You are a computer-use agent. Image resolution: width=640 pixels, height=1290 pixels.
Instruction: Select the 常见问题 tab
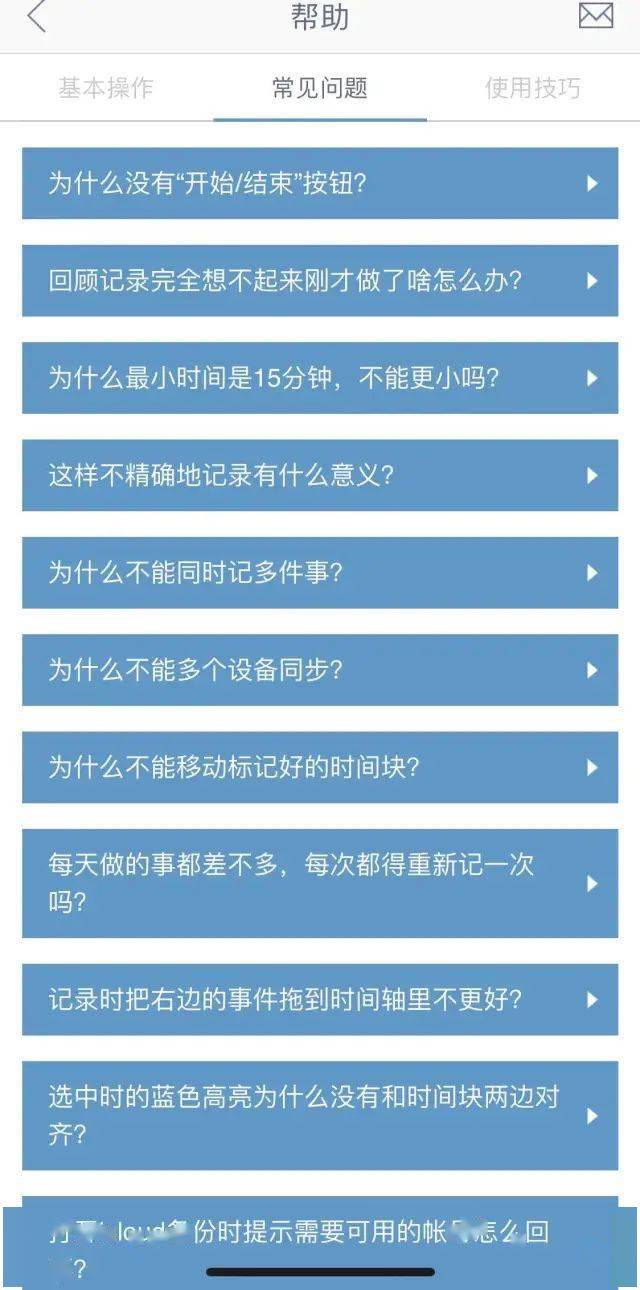pyautogui.click(x=320, y=88)
